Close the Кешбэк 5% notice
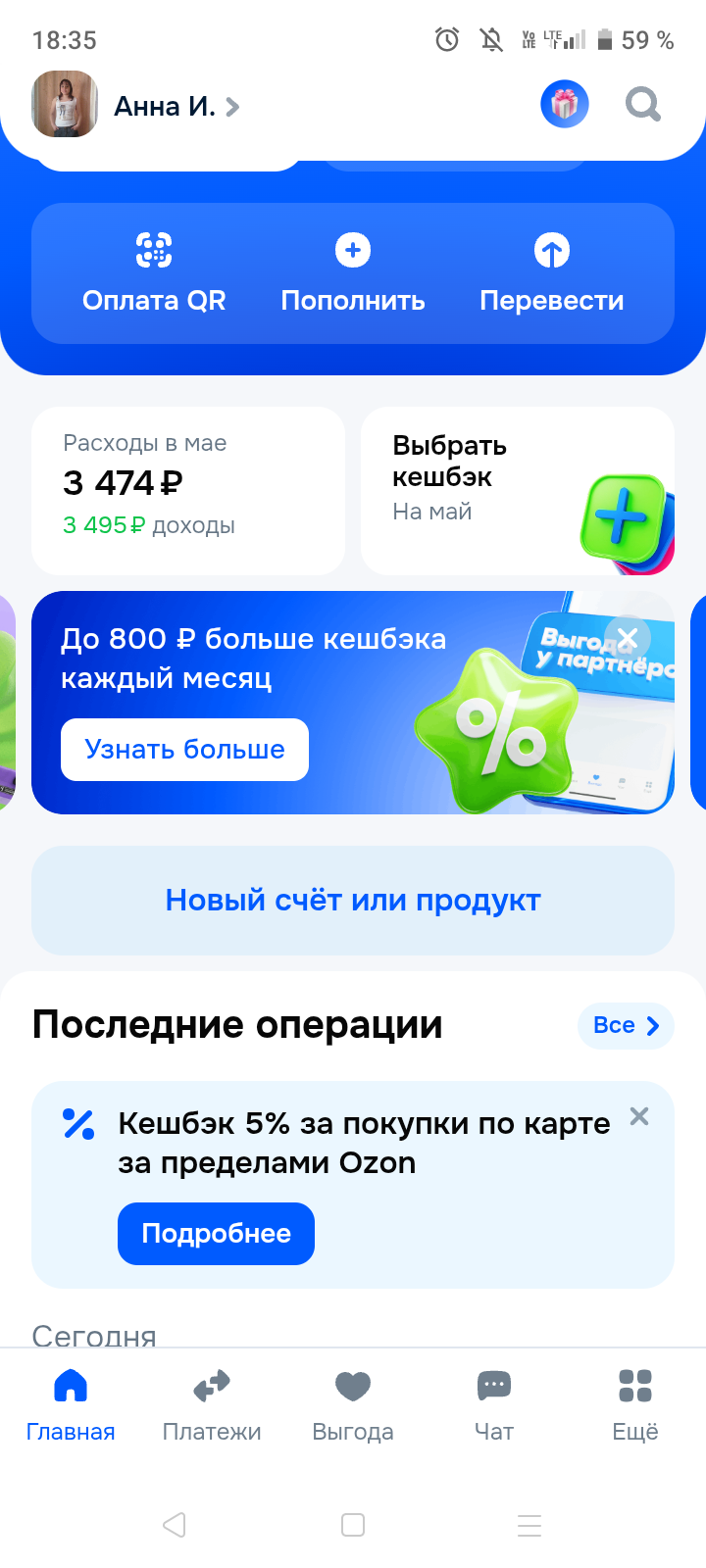This screenshot has height=1568, width=706. tap(639, 1116)
